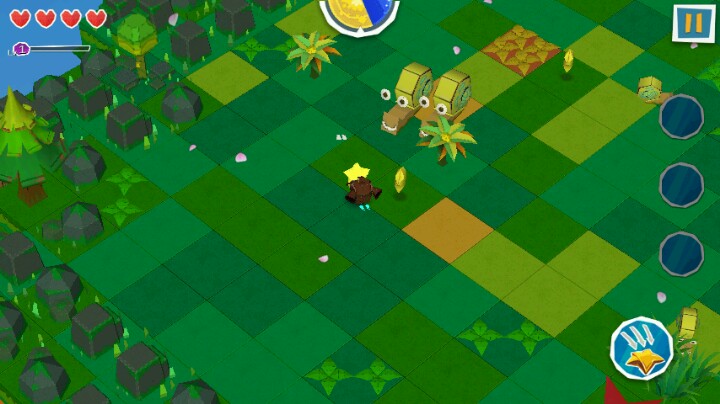This screenshot has width=720, height=404.
Task: Activate the star dash attack button
Action: (x=642, y=349)
